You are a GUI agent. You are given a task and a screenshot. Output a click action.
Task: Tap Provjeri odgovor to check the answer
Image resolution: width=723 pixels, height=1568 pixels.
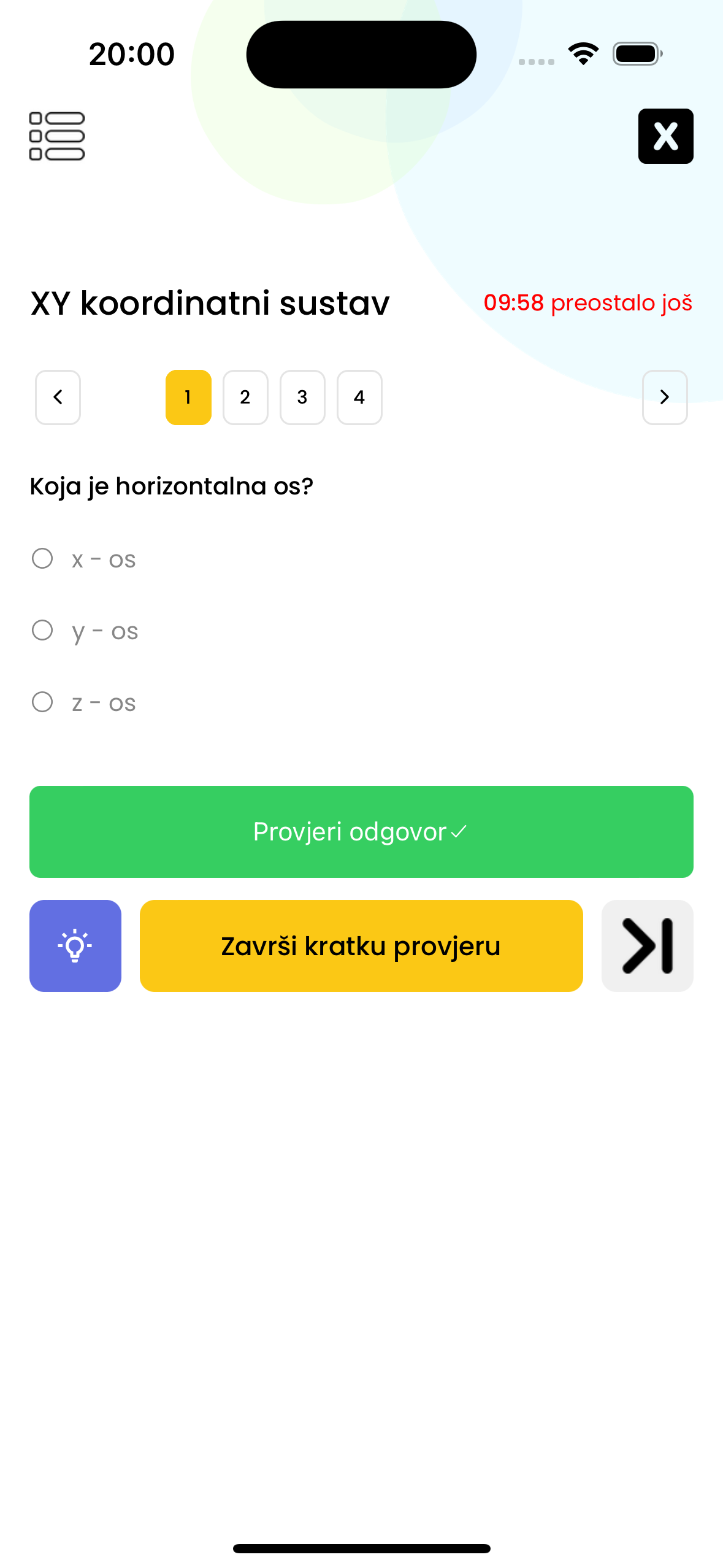pos(361,832)
